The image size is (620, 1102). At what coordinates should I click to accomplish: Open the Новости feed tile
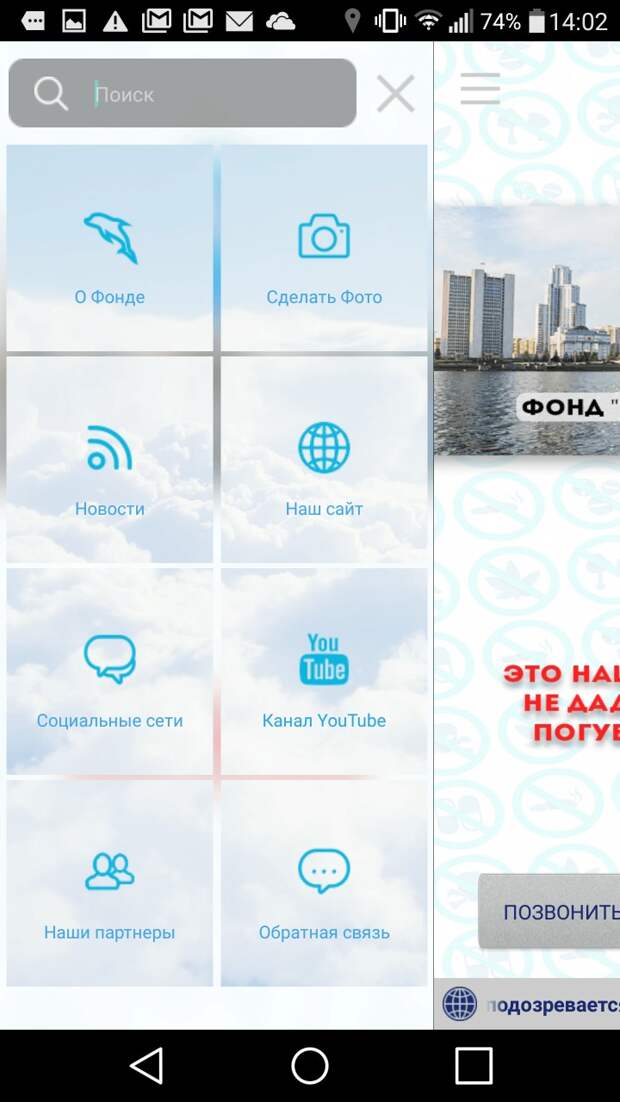click(110, 461)
